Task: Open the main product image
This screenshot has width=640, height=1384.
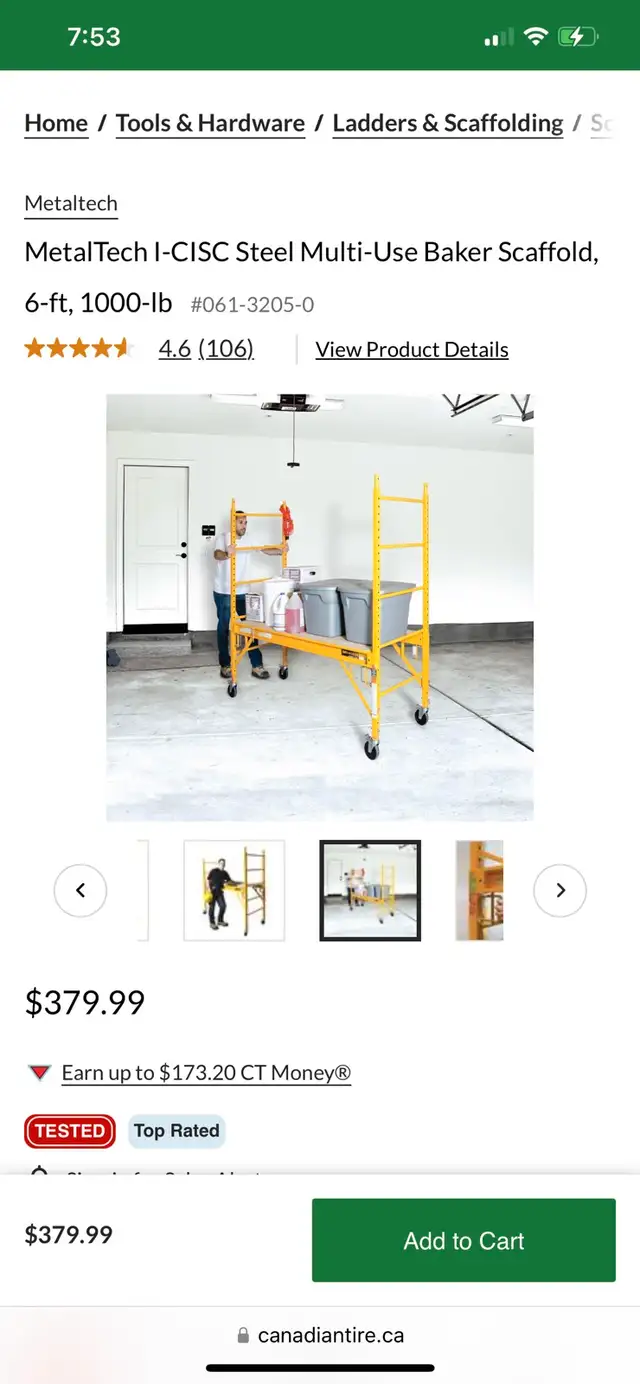Action: (x=320, y=607)
